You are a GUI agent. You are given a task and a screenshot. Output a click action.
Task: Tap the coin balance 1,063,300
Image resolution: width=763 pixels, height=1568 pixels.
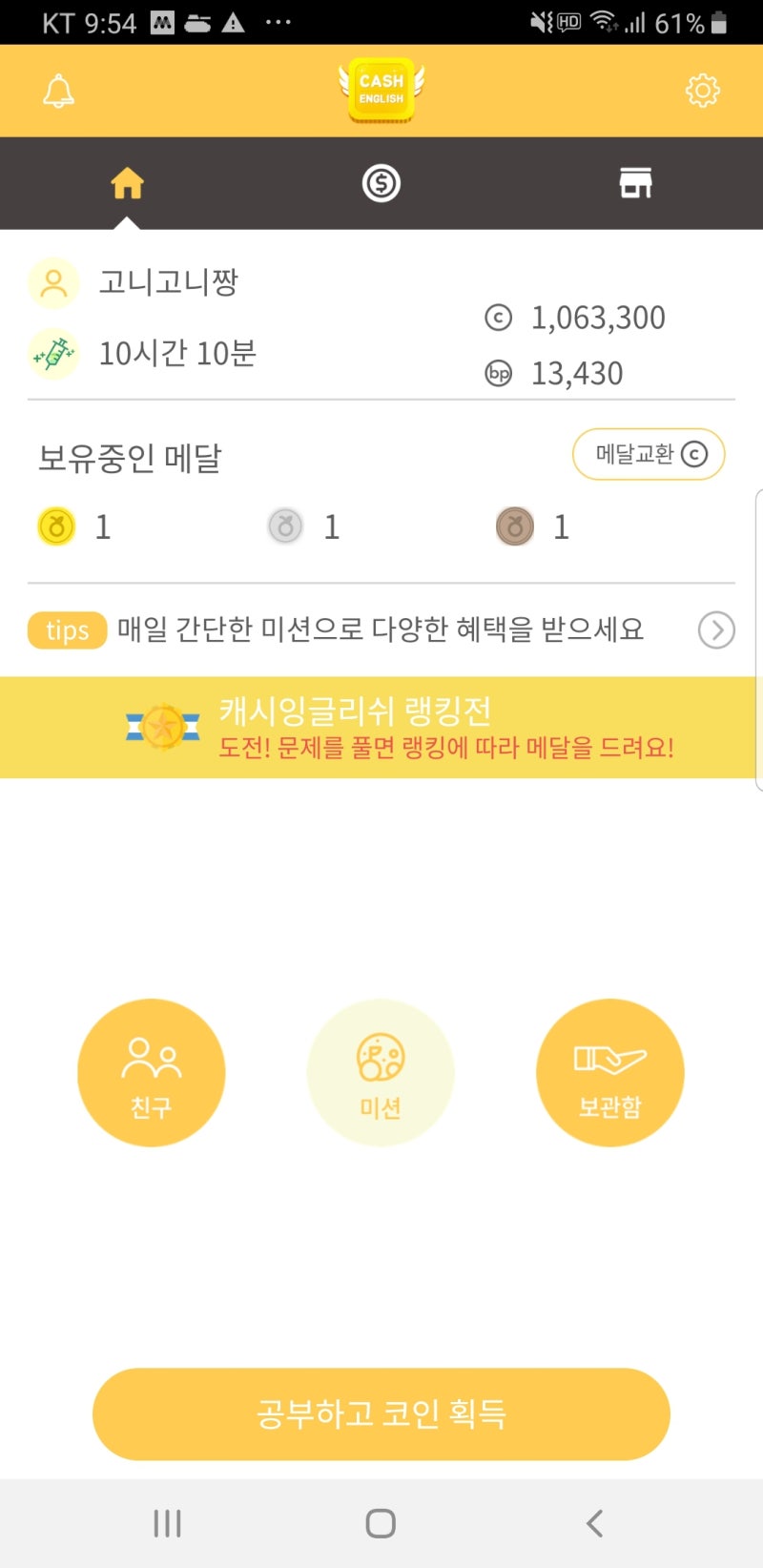coord(596,318)
